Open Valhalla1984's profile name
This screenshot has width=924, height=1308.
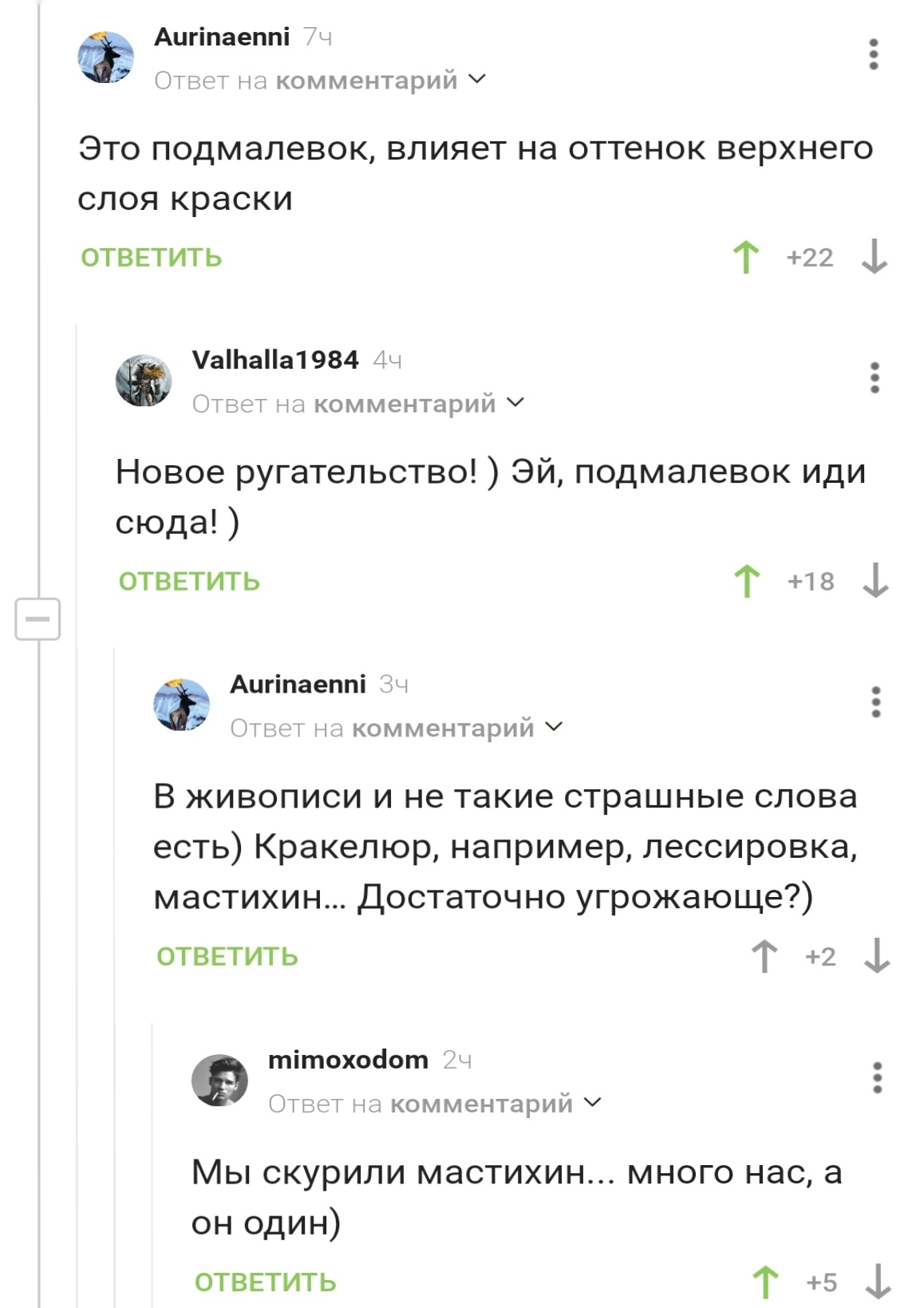point(275,360)
